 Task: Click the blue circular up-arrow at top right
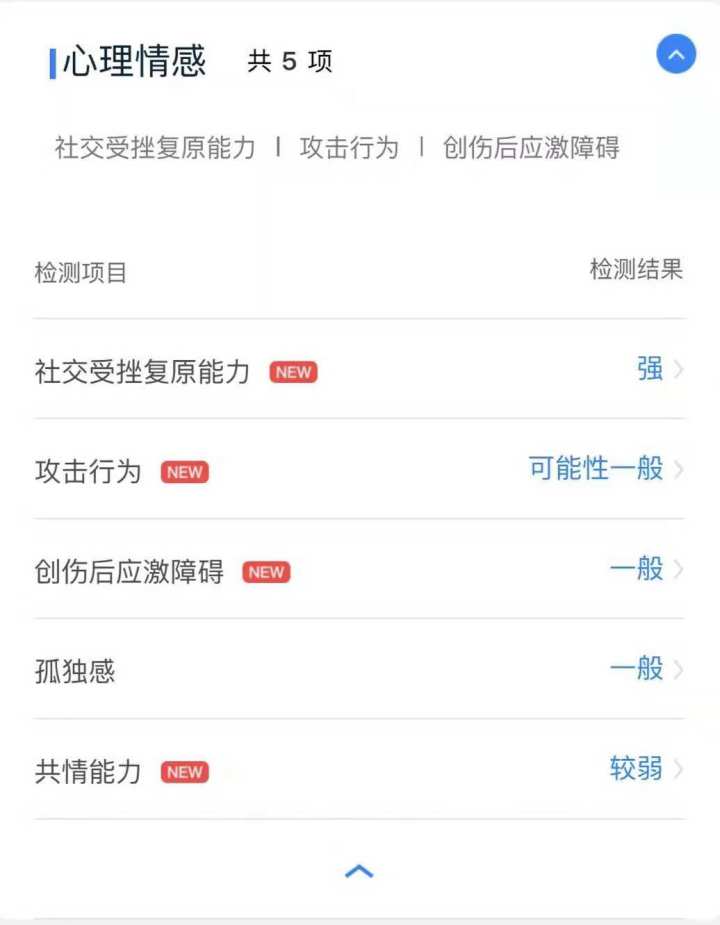tap(676, 54)
